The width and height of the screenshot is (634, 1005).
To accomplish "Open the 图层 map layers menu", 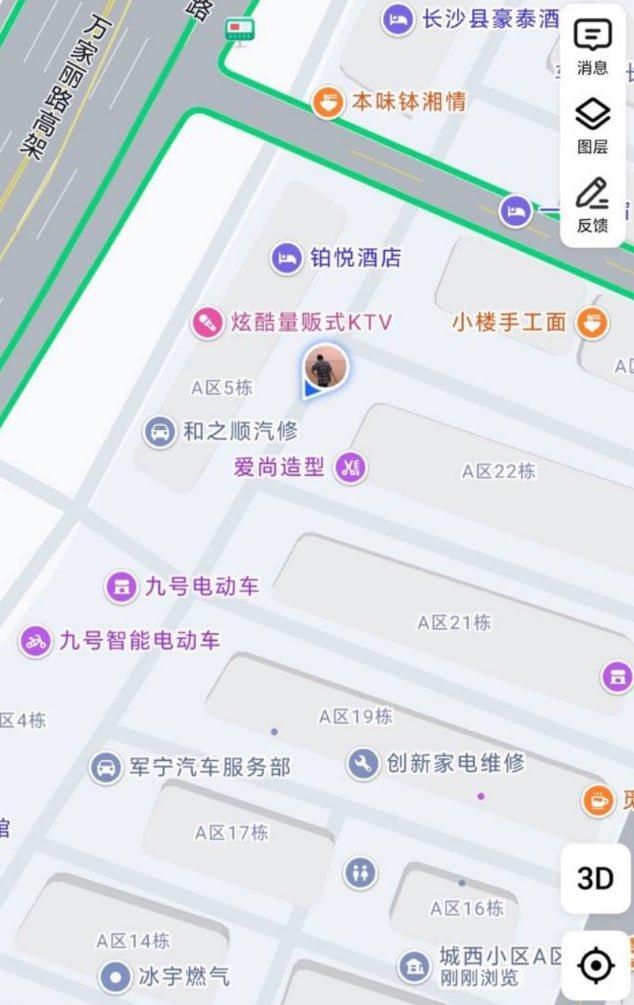I will coord(592,125).
